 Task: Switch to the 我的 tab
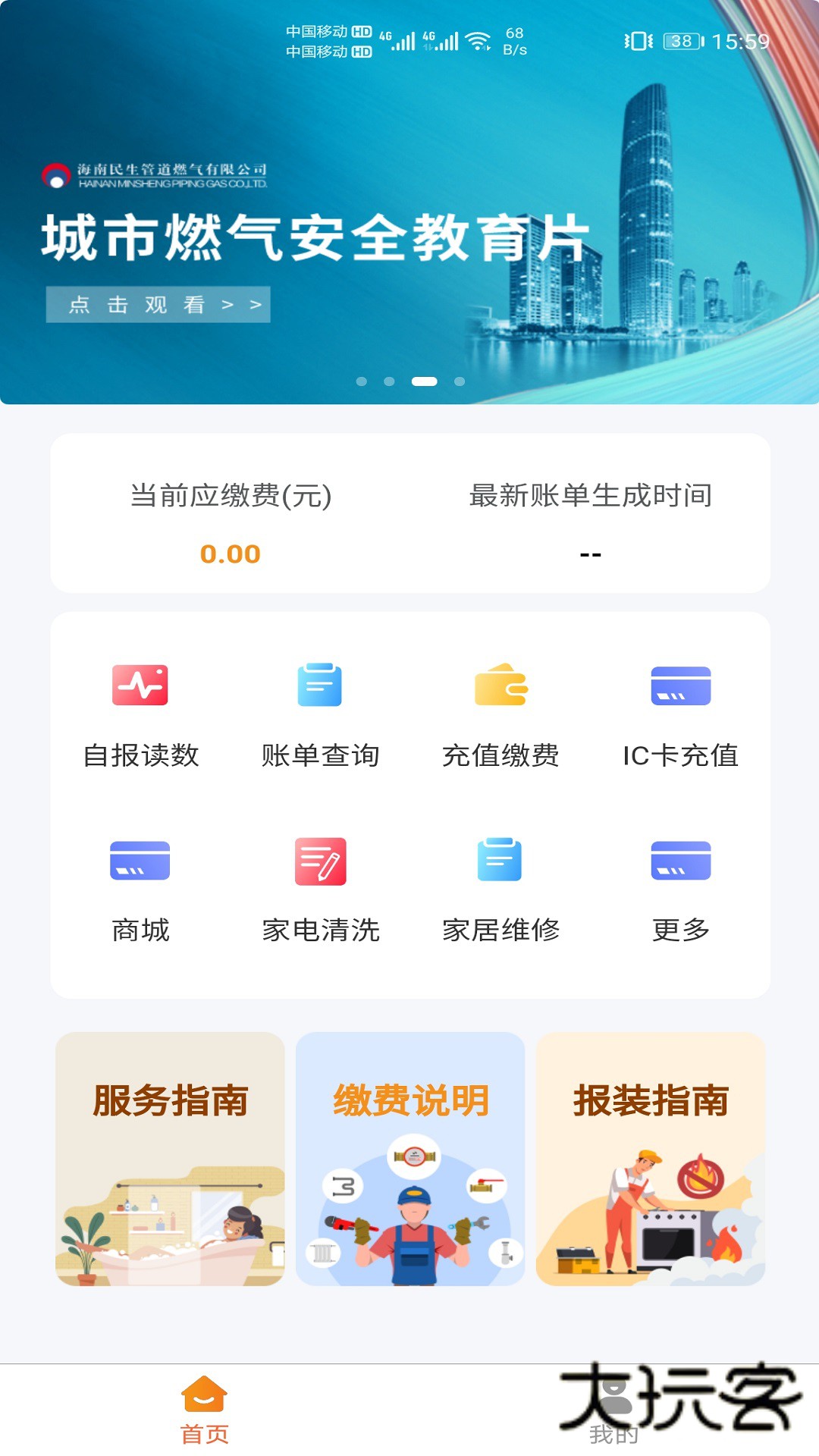(x=614, y=1418)
